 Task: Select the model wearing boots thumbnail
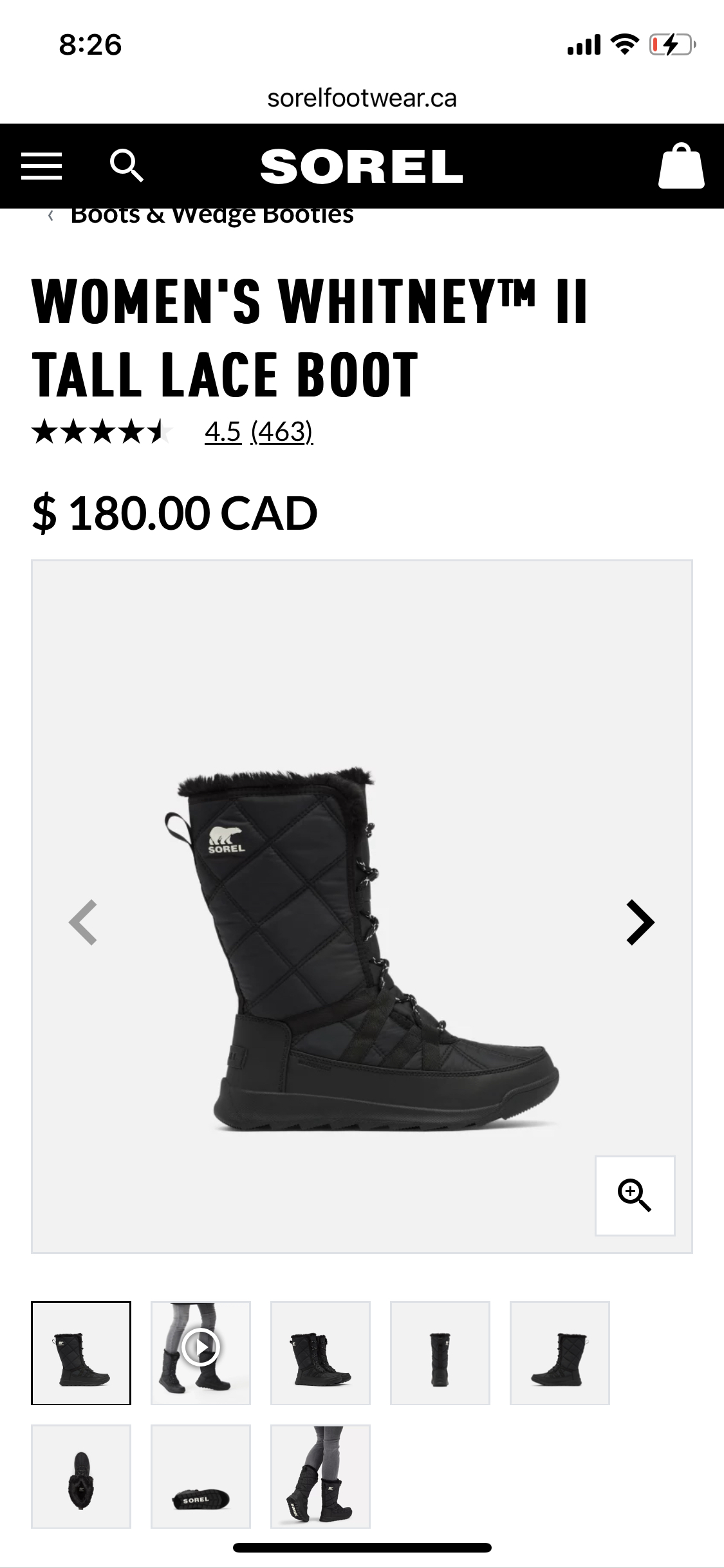click(320, 1476)
